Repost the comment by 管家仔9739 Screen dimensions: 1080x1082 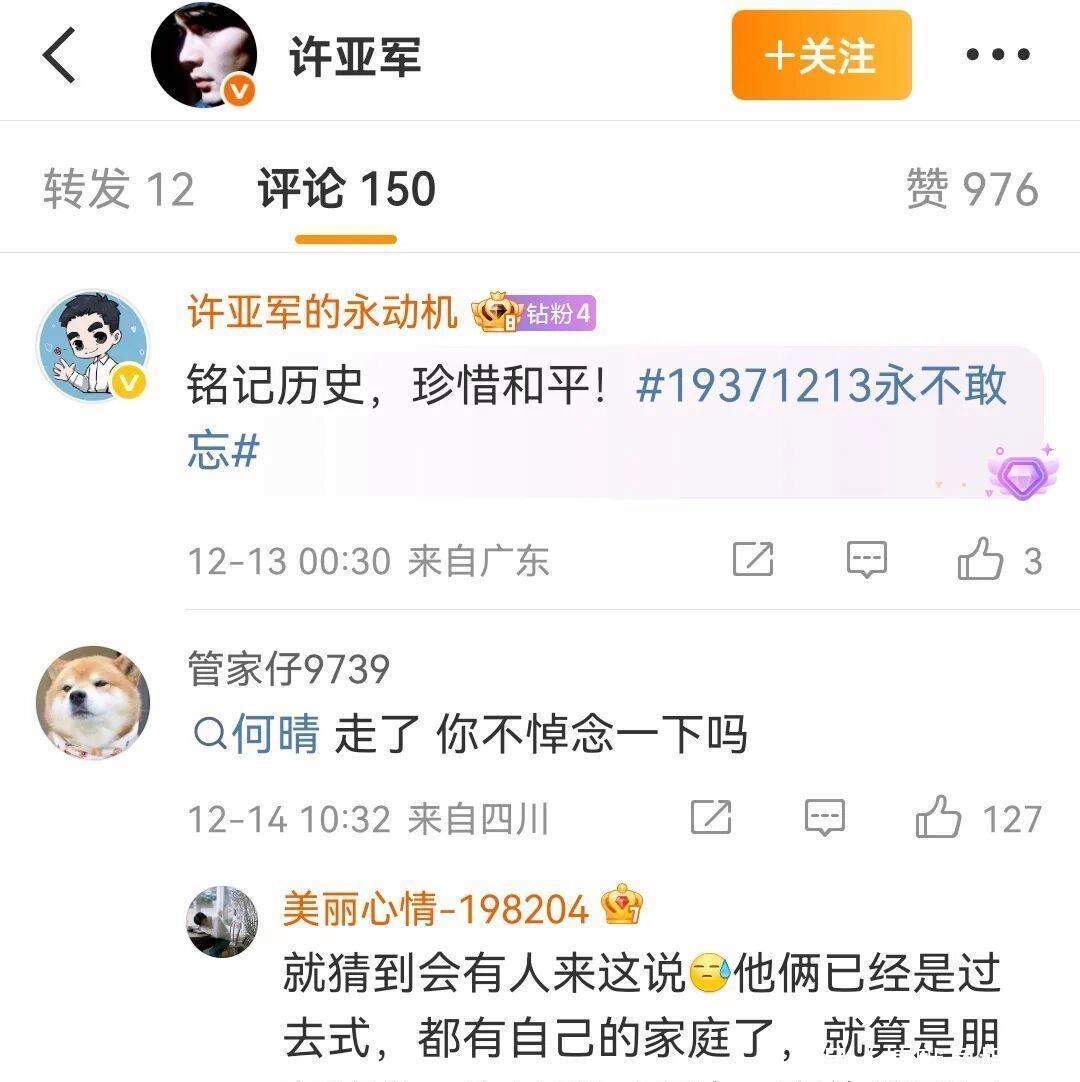[711, 818]
